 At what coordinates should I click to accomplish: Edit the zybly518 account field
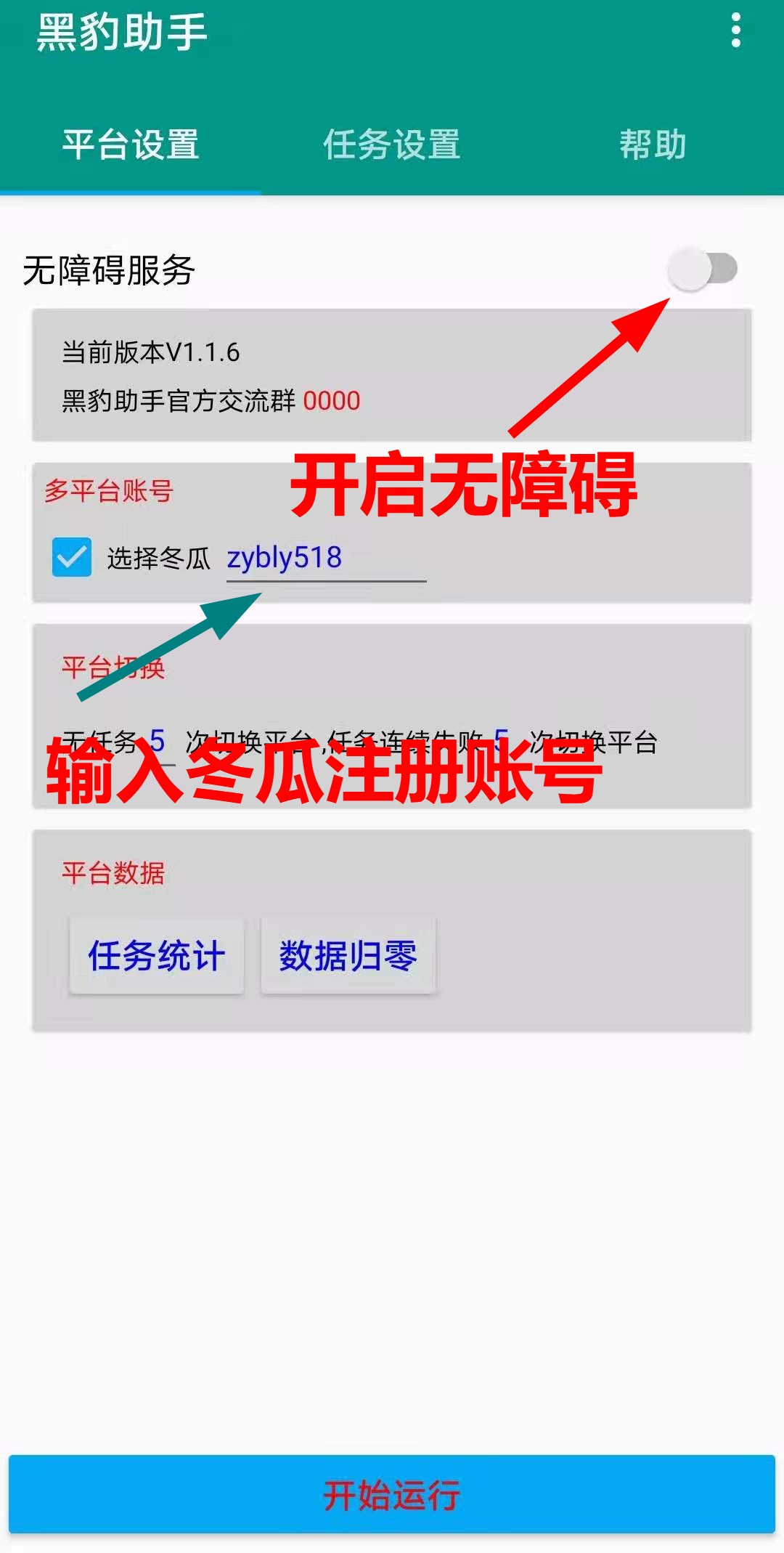tap(325, 559)
